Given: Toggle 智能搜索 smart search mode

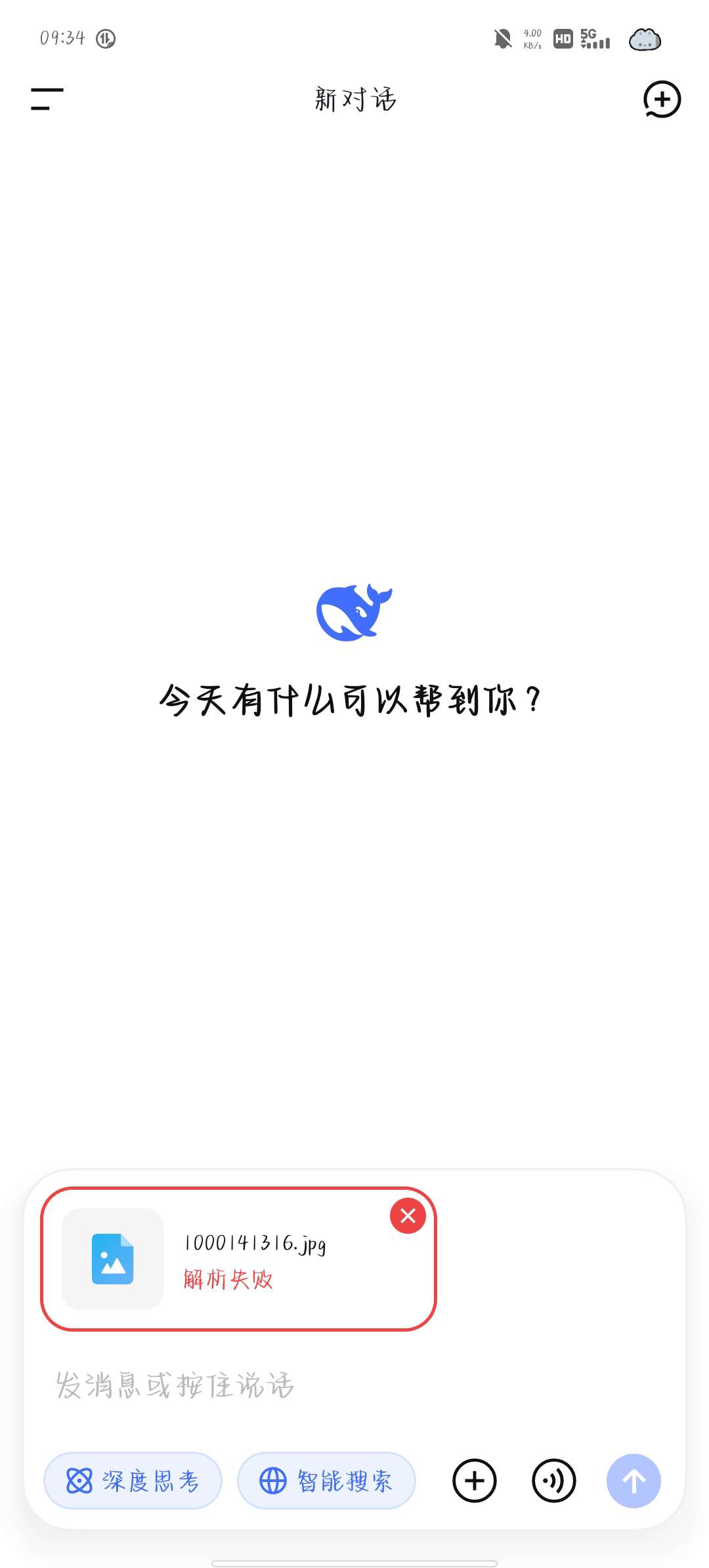Looking at the screenshot, I should point(326,1481).
